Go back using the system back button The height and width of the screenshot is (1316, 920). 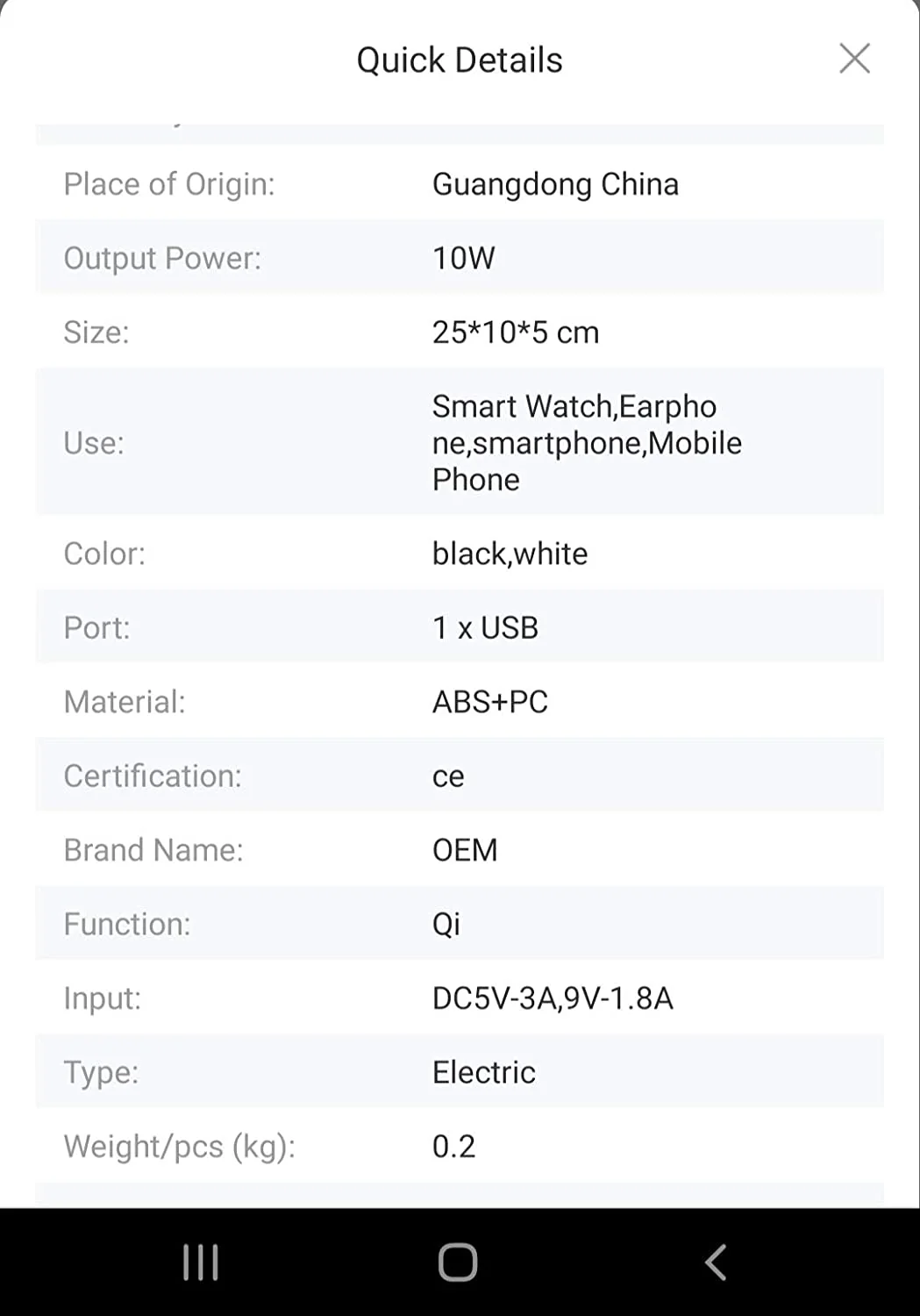tap(716, 1262)
